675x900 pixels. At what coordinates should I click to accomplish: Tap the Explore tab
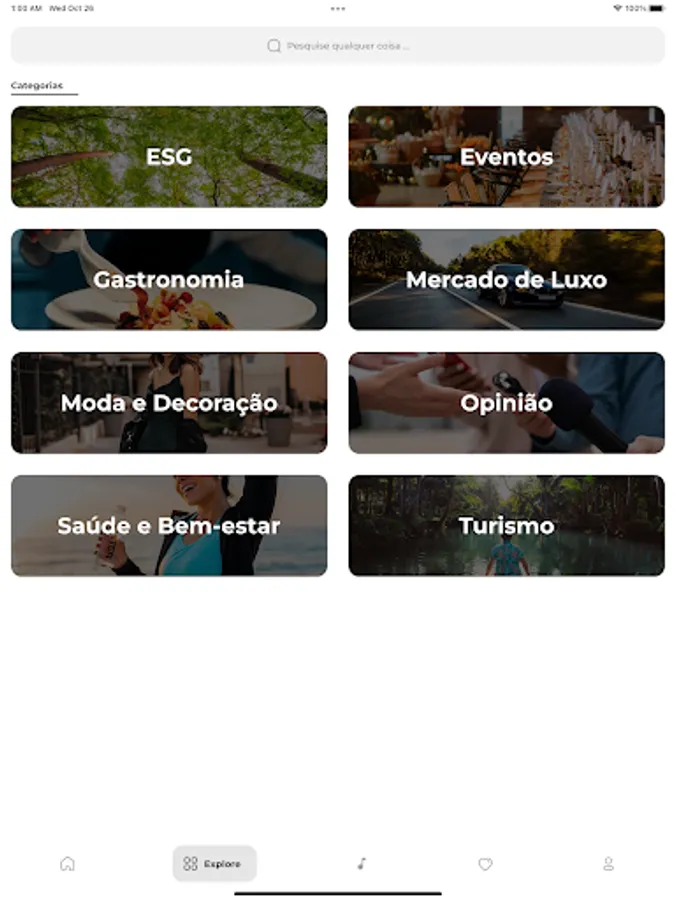click(x=214, y=864)
